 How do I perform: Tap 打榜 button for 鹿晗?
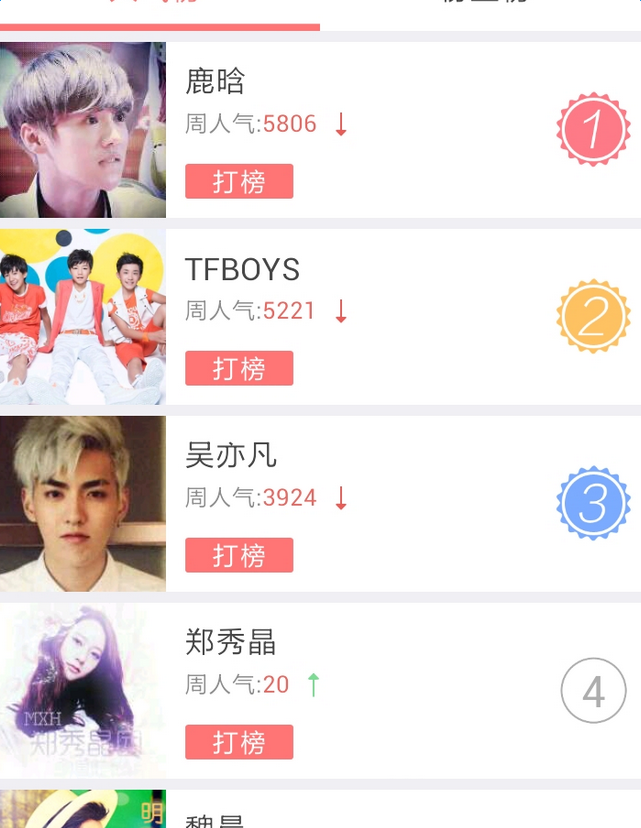(x=239, y=182)
